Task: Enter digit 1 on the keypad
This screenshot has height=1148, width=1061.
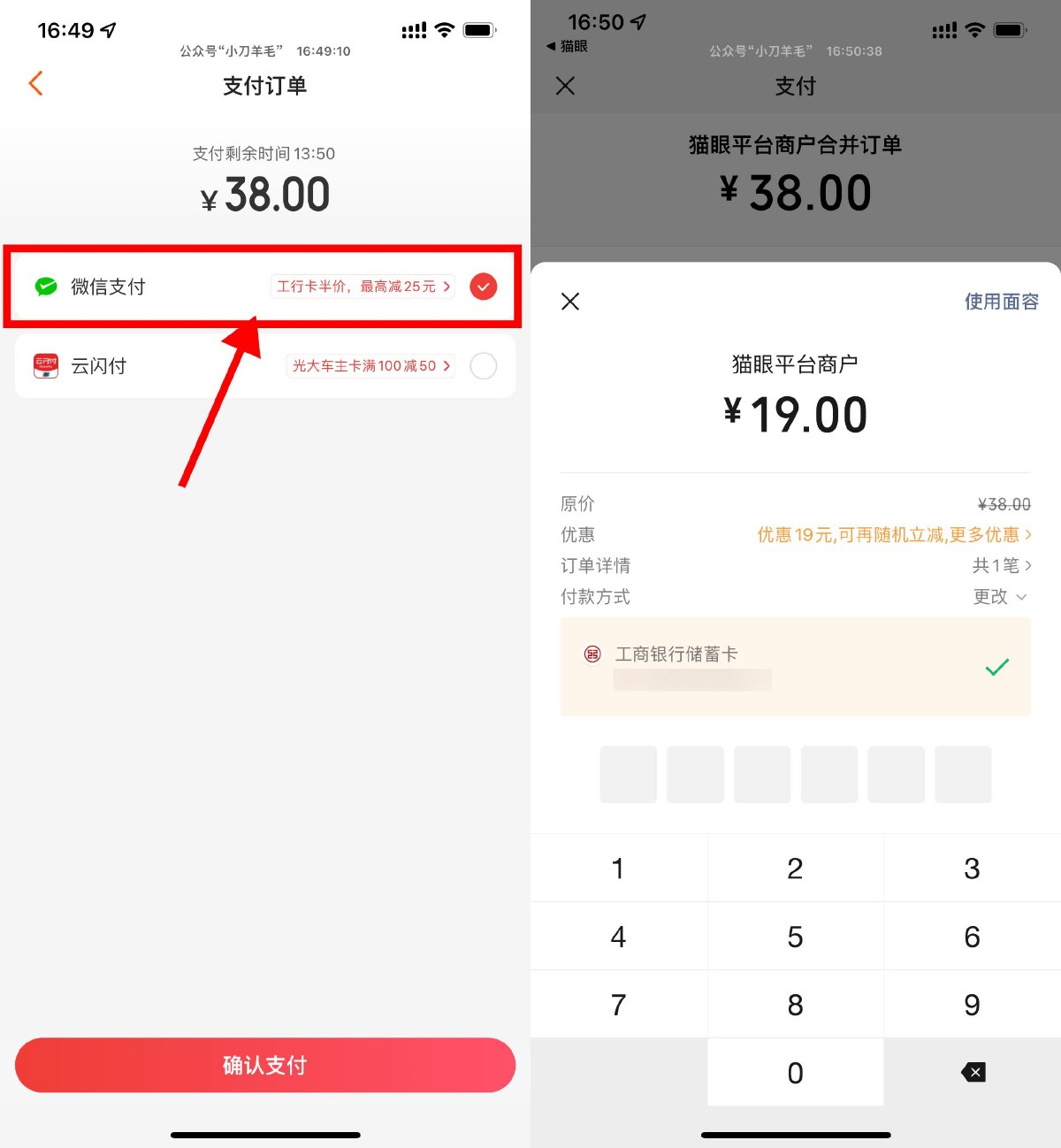Action: (x=618, y=869)
